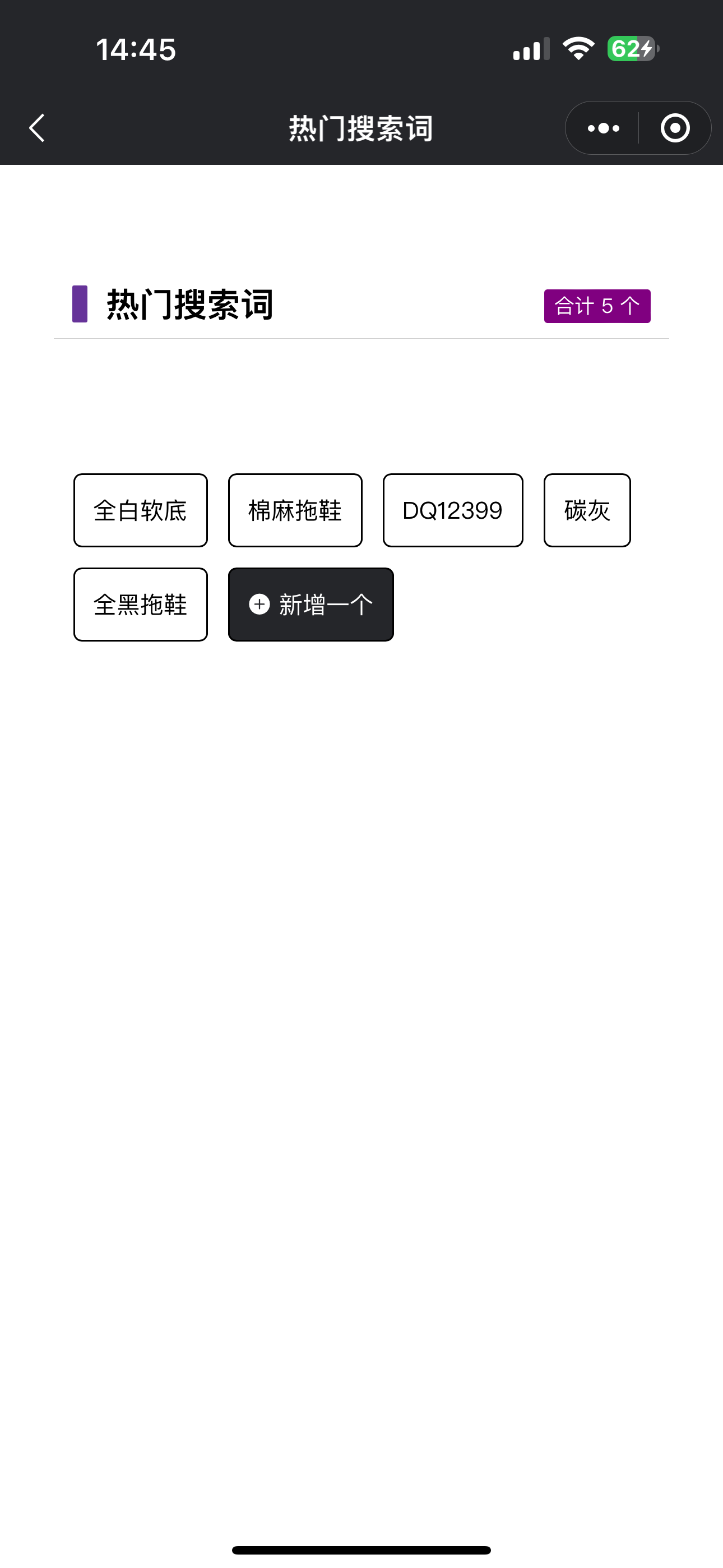The image size is (723, 1568).
Task: Close the mini program with the circle button
Action: [675, 128]
